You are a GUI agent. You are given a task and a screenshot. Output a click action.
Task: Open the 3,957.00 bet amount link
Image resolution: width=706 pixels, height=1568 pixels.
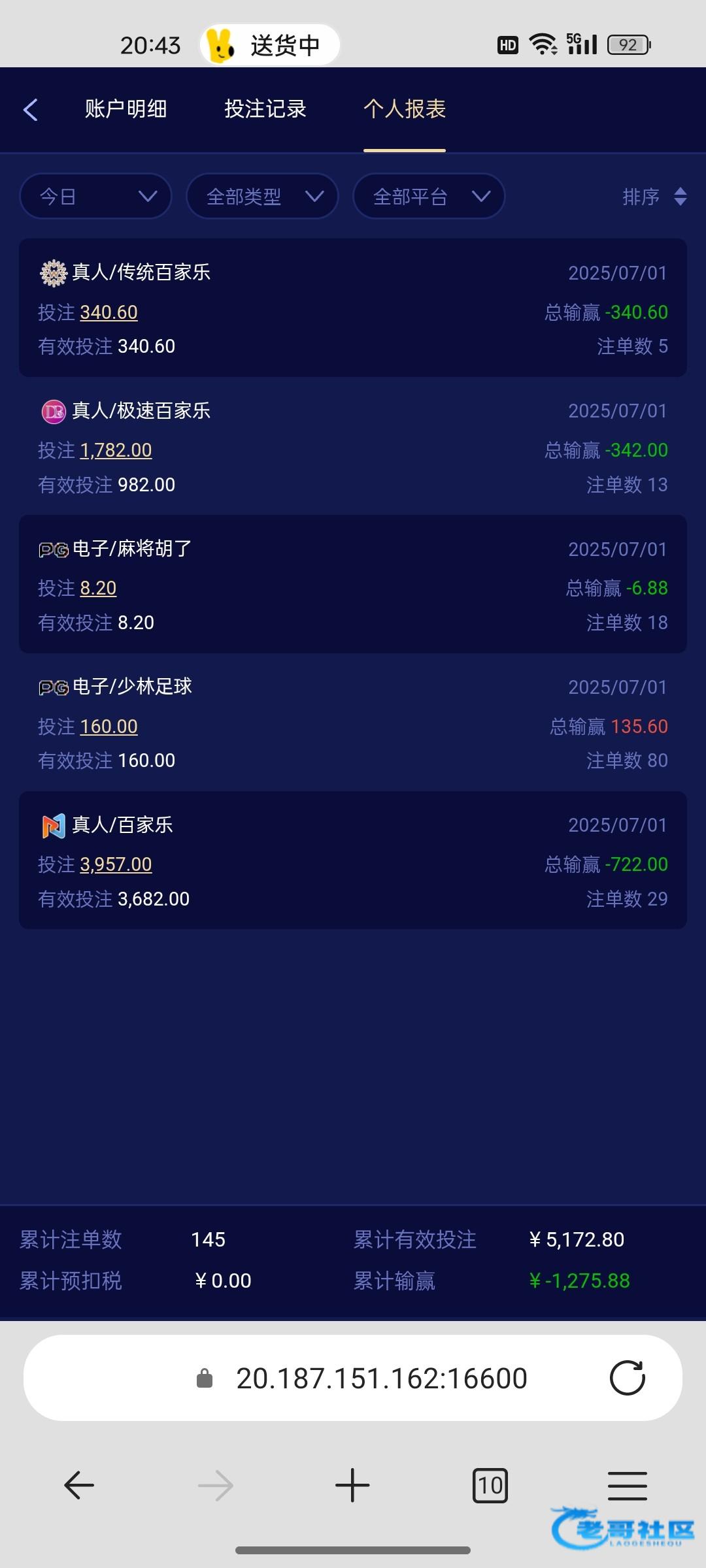click(x=116, y=864)
